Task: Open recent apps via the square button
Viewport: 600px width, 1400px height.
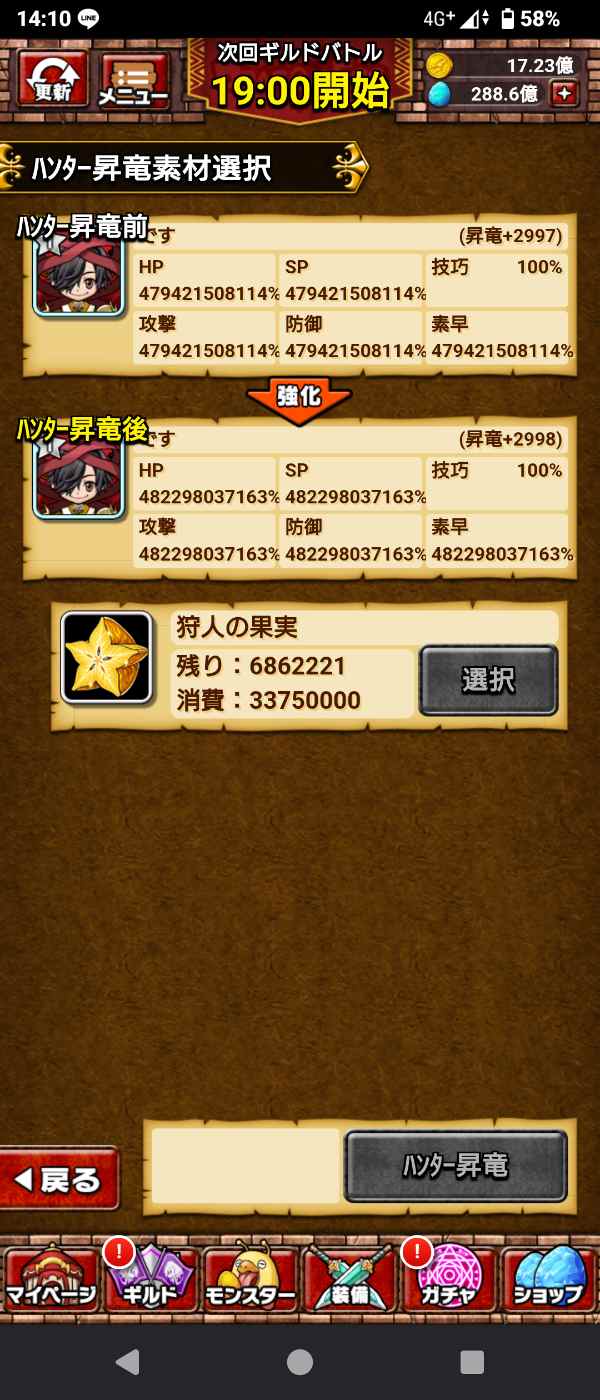Action: (x=472, y=1362)
